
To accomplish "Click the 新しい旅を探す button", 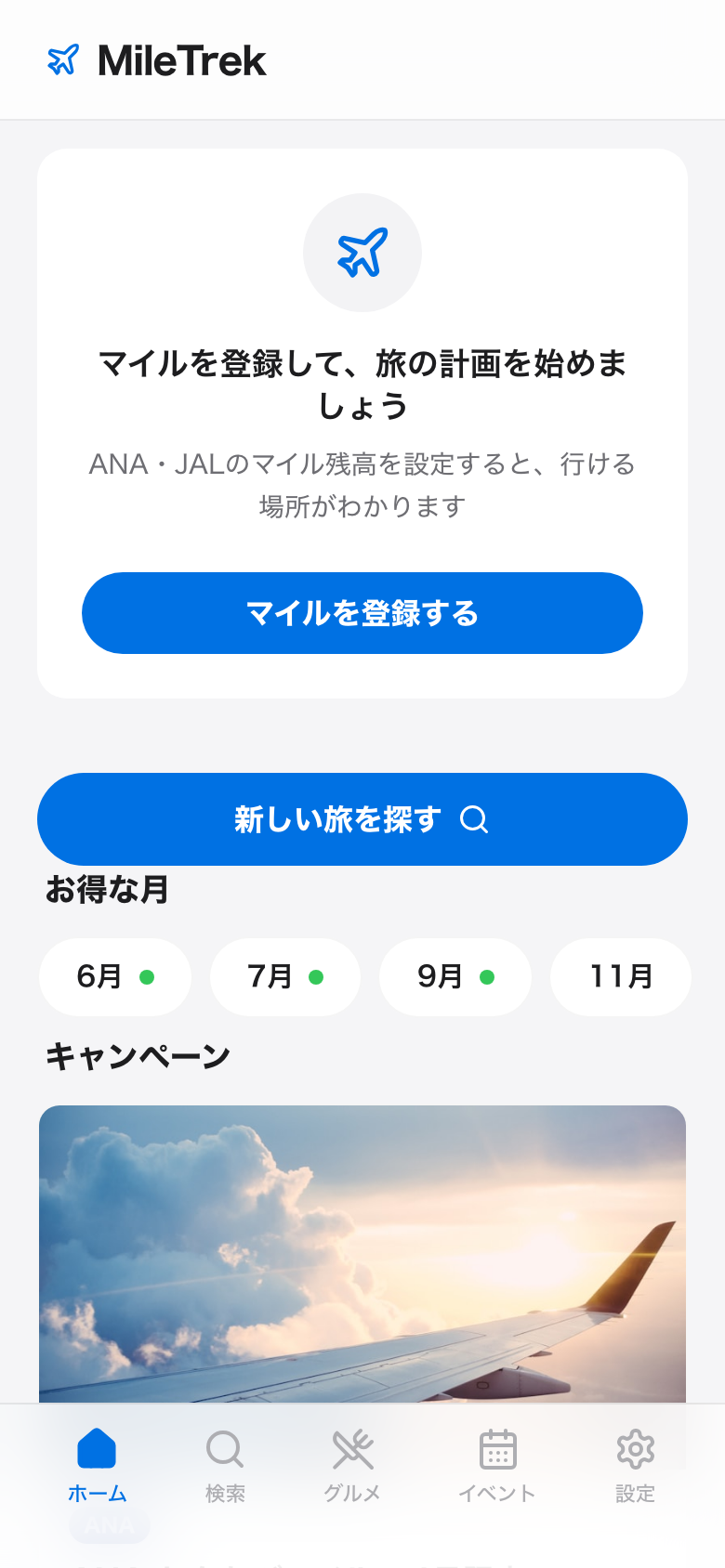I will coord(362,819).
